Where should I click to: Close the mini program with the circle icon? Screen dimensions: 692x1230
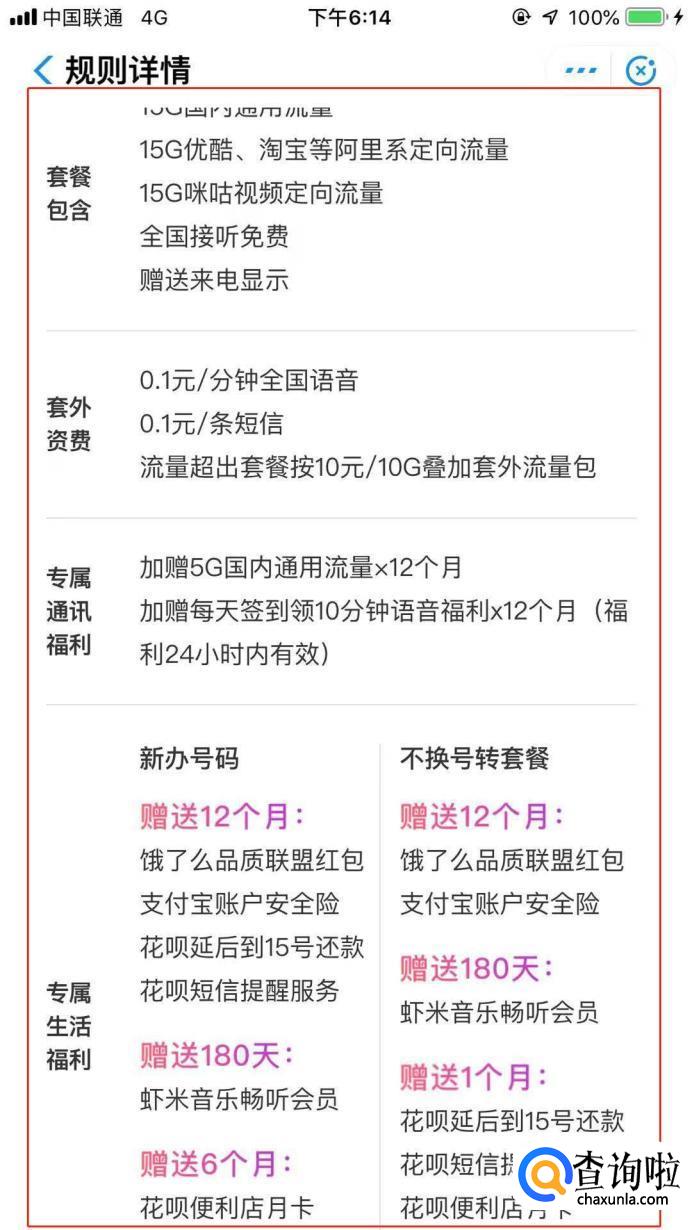coord(641,71)
